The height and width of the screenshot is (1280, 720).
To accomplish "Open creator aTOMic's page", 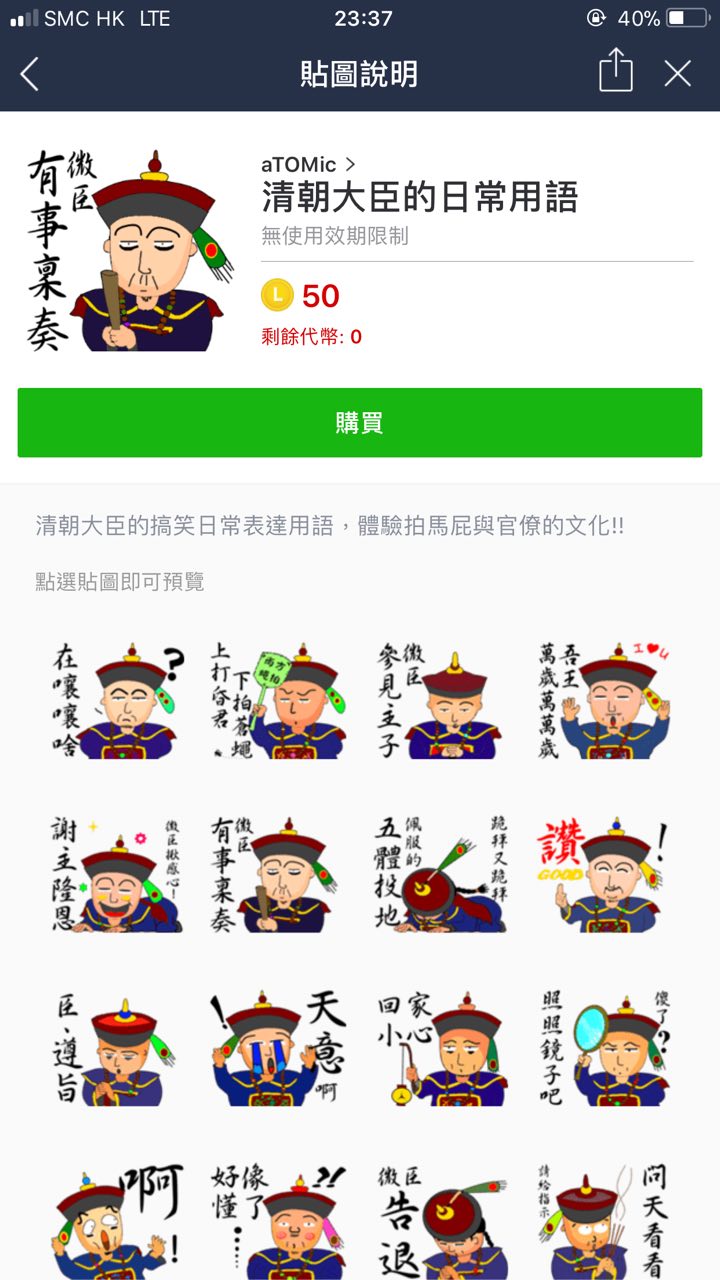I will [308, 164].
